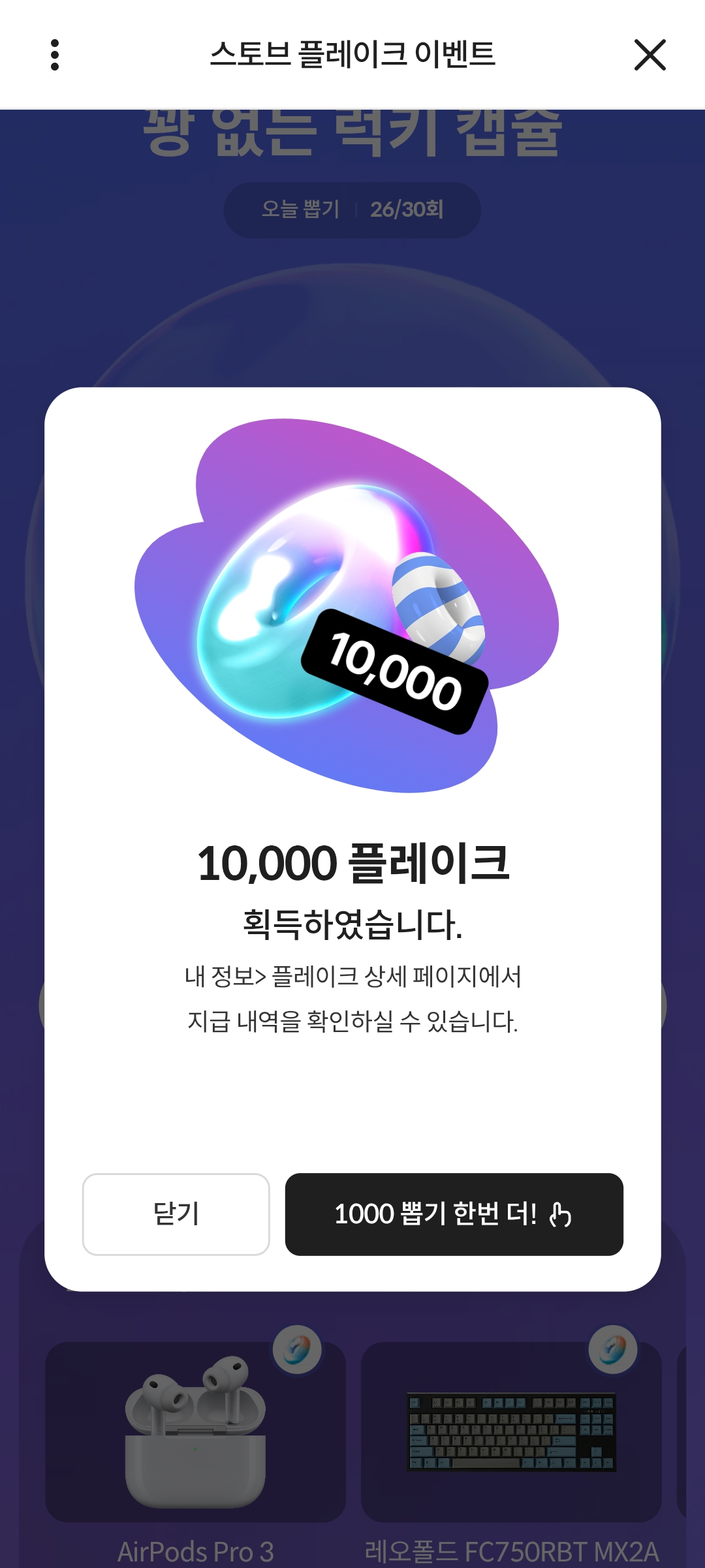Screen dimensions: 705x1568
Task: Open the three-dot overflow menu
Action: [x=55, y=55]
